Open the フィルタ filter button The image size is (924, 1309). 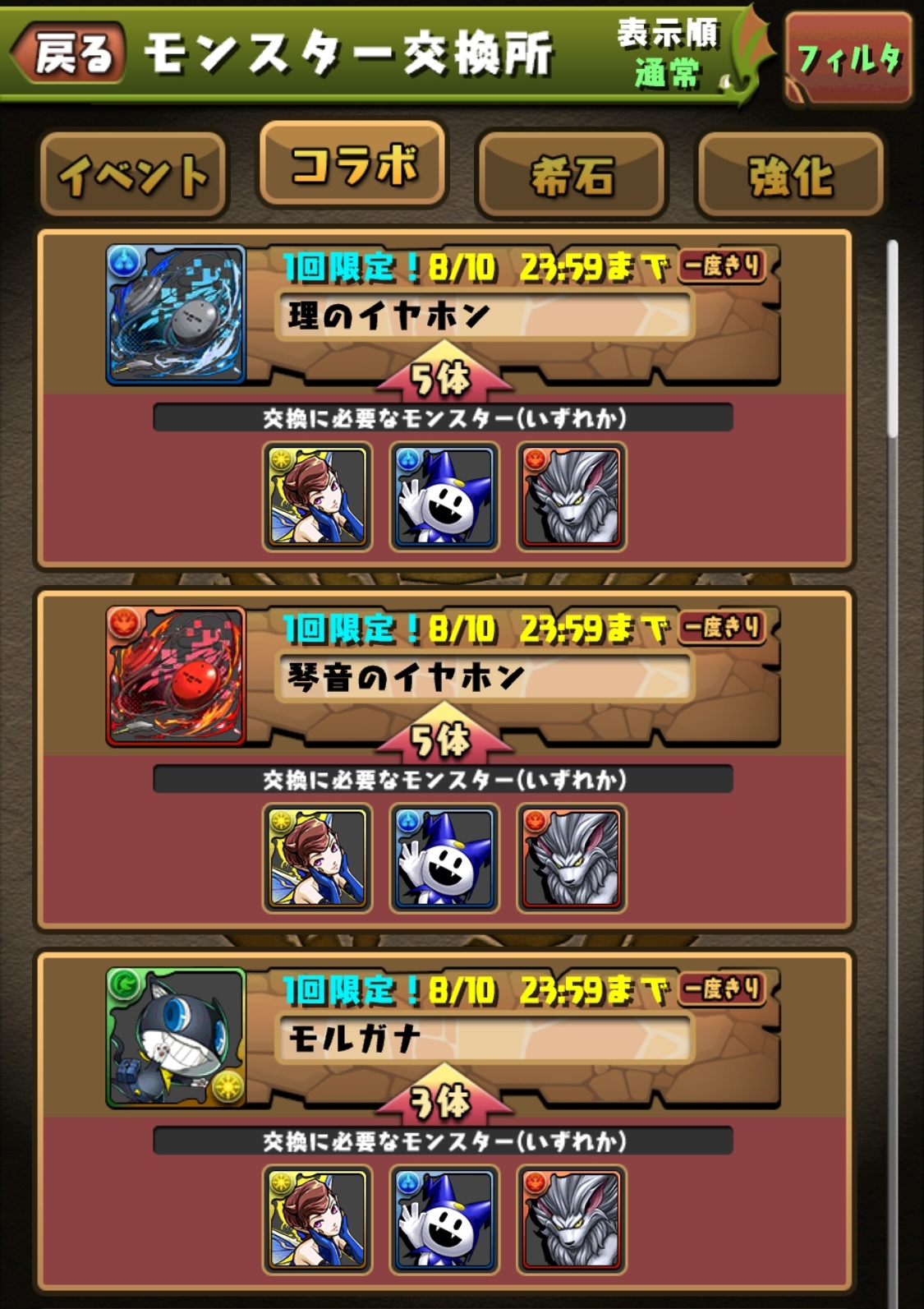tap(848, 58)
